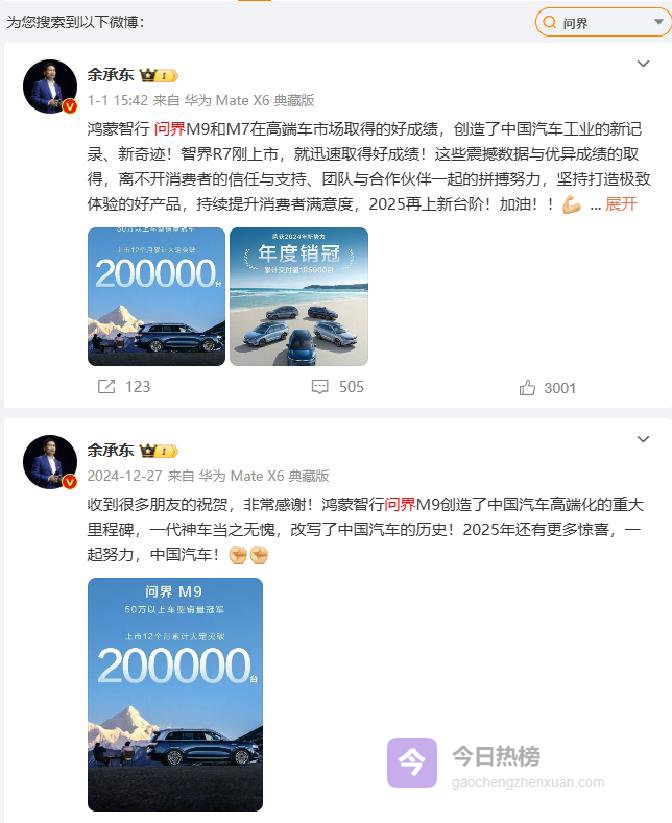Open 余承东 username on the 1-1 post
Image resolution: width=672 pixels, height=823 pixels.
tap(109, 75)
